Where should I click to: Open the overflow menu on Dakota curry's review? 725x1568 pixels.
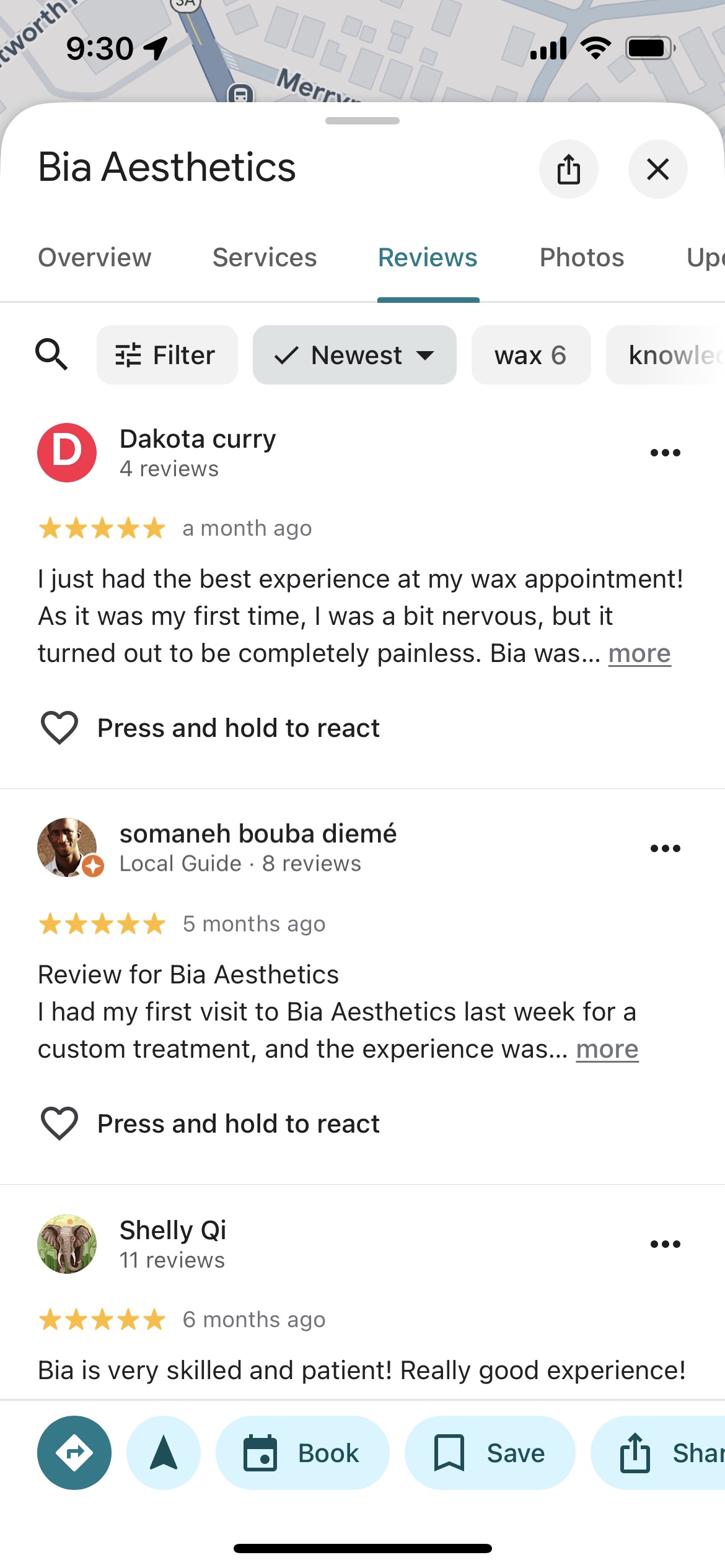665,453
